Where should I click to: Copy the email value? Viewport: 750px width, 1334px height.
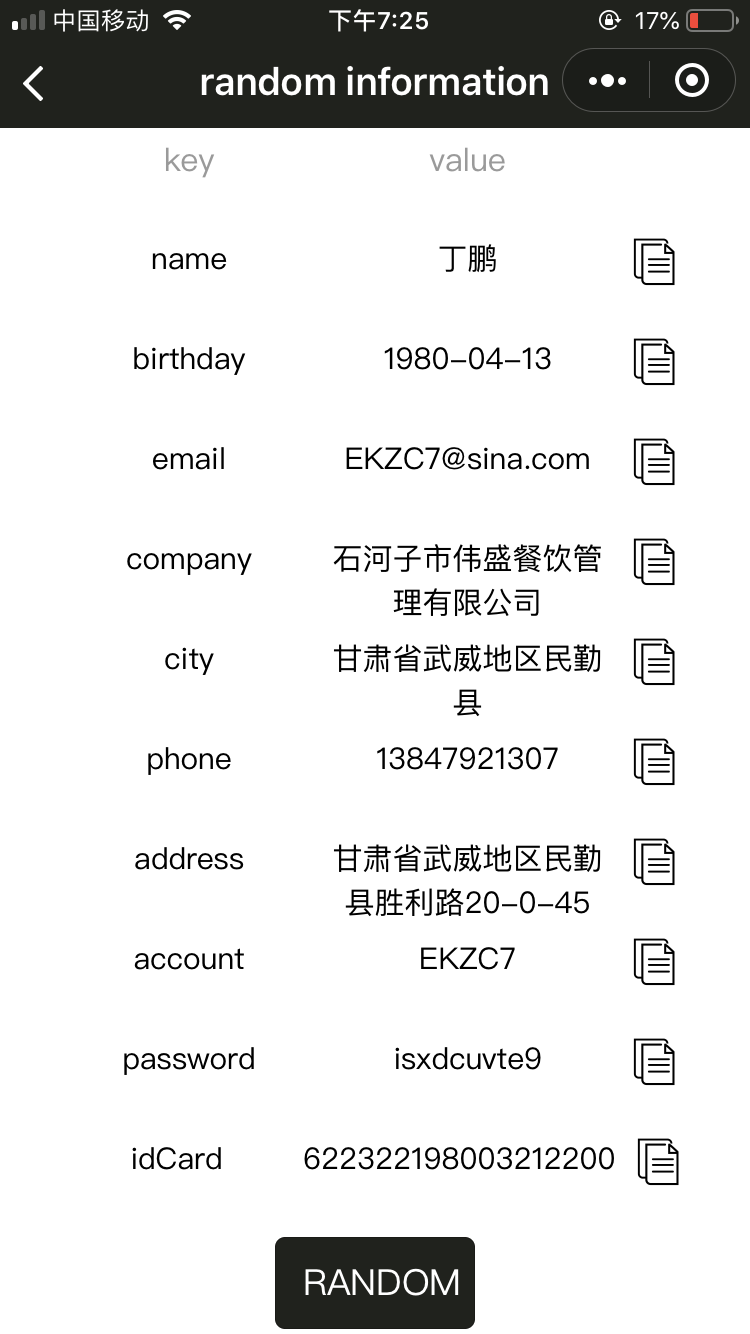coord(654,461)
